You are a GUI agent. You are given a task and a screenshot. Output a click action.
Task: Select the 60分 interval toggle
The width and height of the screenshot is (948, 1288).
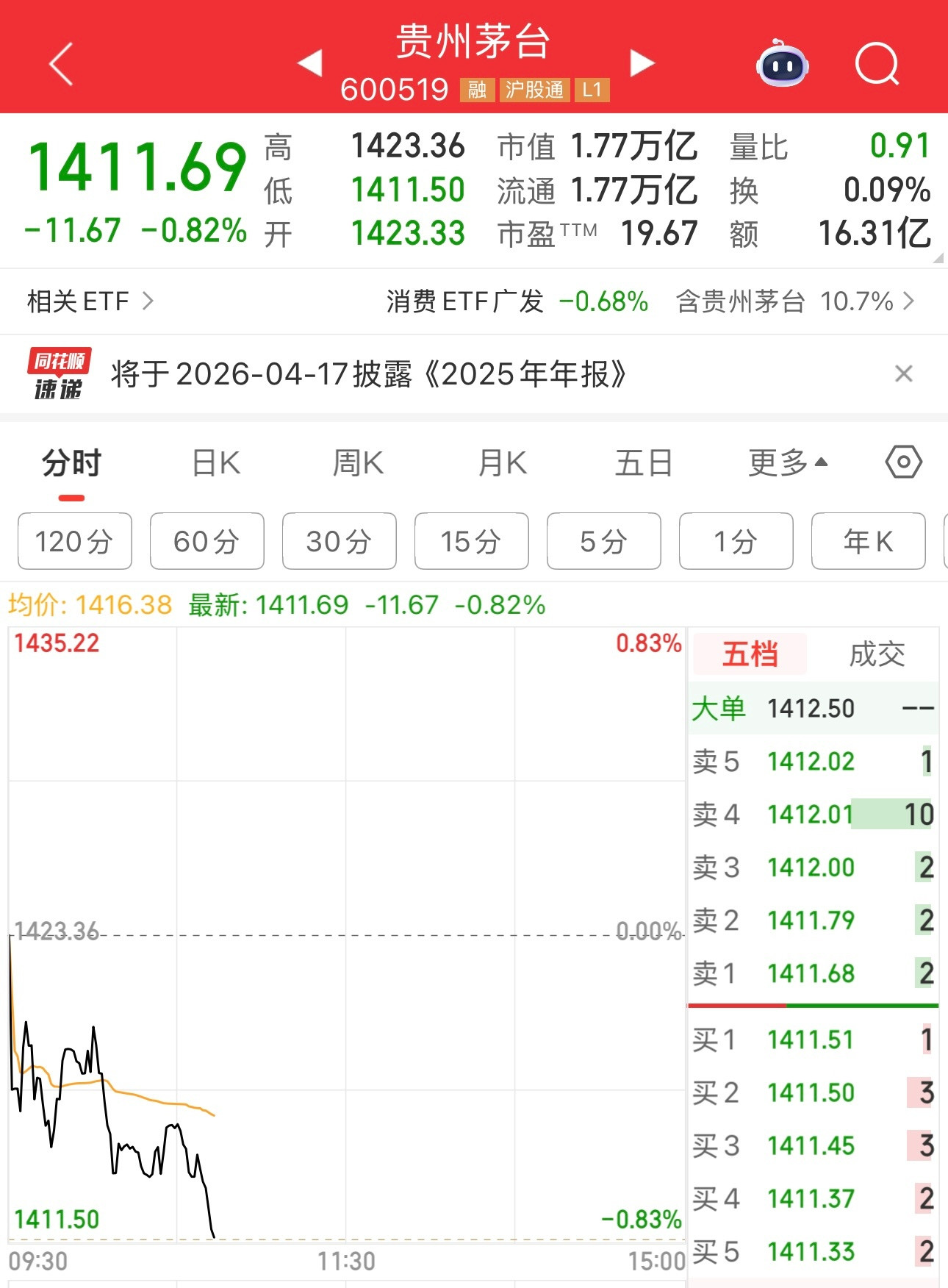[x=207, y=541]
